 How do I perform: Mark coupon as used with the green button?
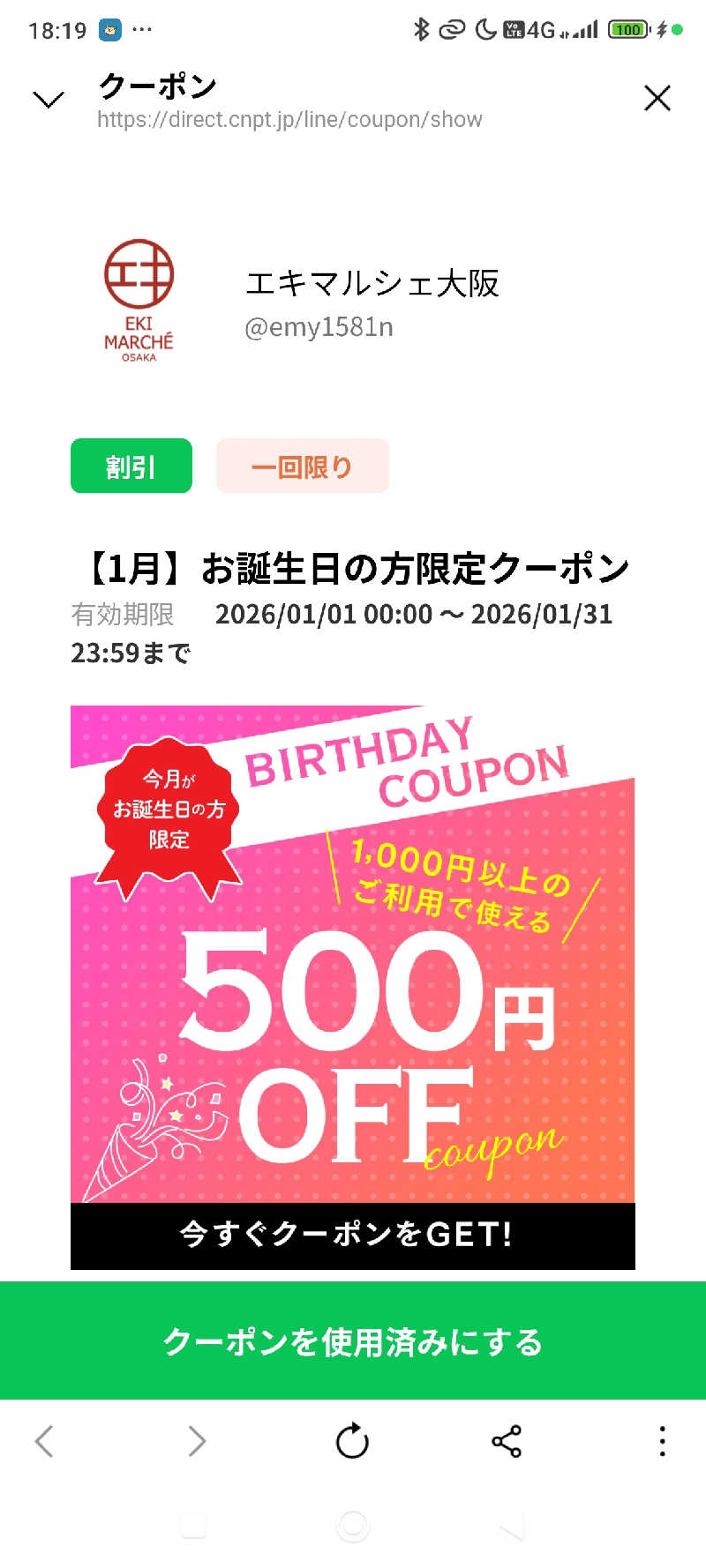(x=353, y=1340)
